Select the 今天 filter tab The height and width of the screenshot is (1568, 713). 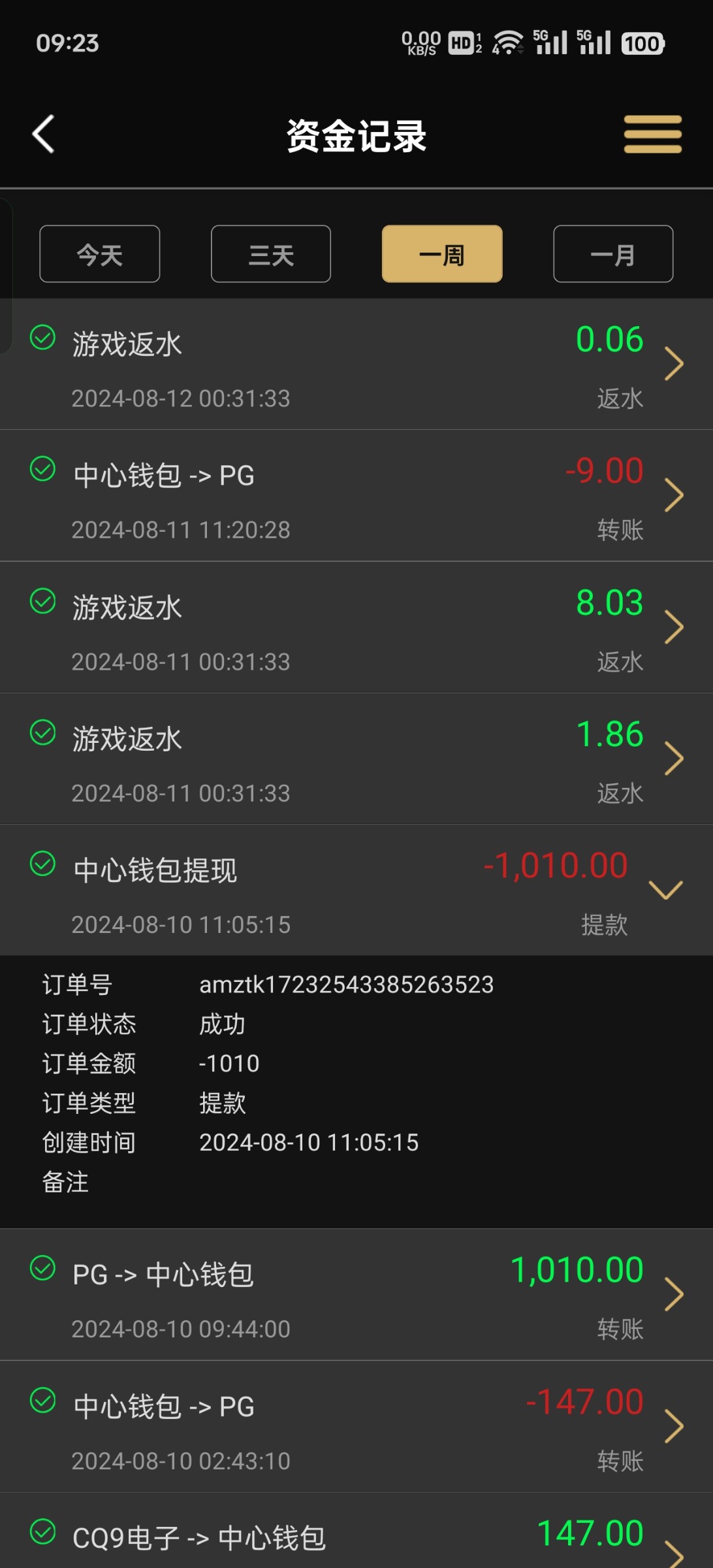click(x=99, y=254)
